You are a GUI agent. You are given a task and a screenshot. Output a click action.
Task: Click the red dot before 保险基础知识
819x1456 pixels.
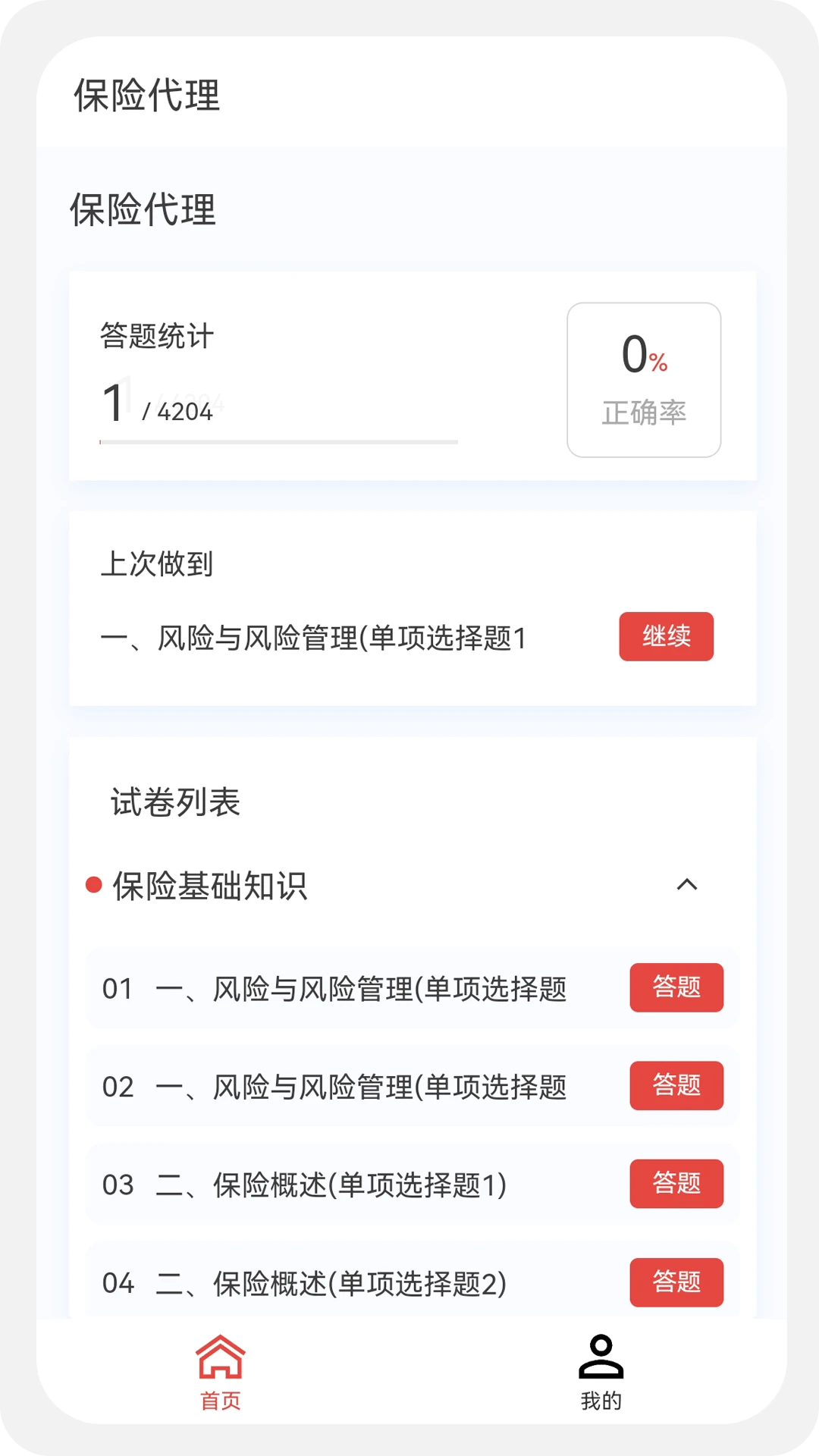93,884
